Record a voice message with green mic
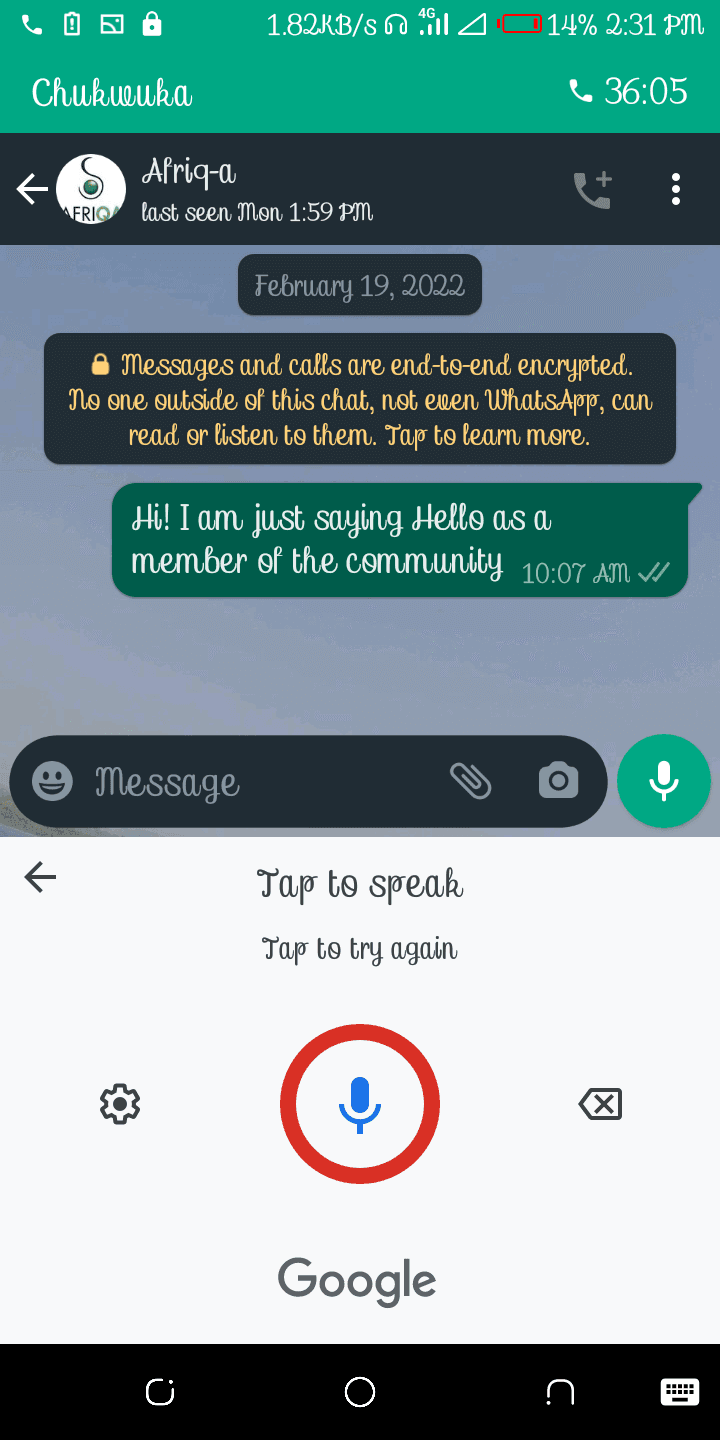720x1440 pixels. point(664,781)
